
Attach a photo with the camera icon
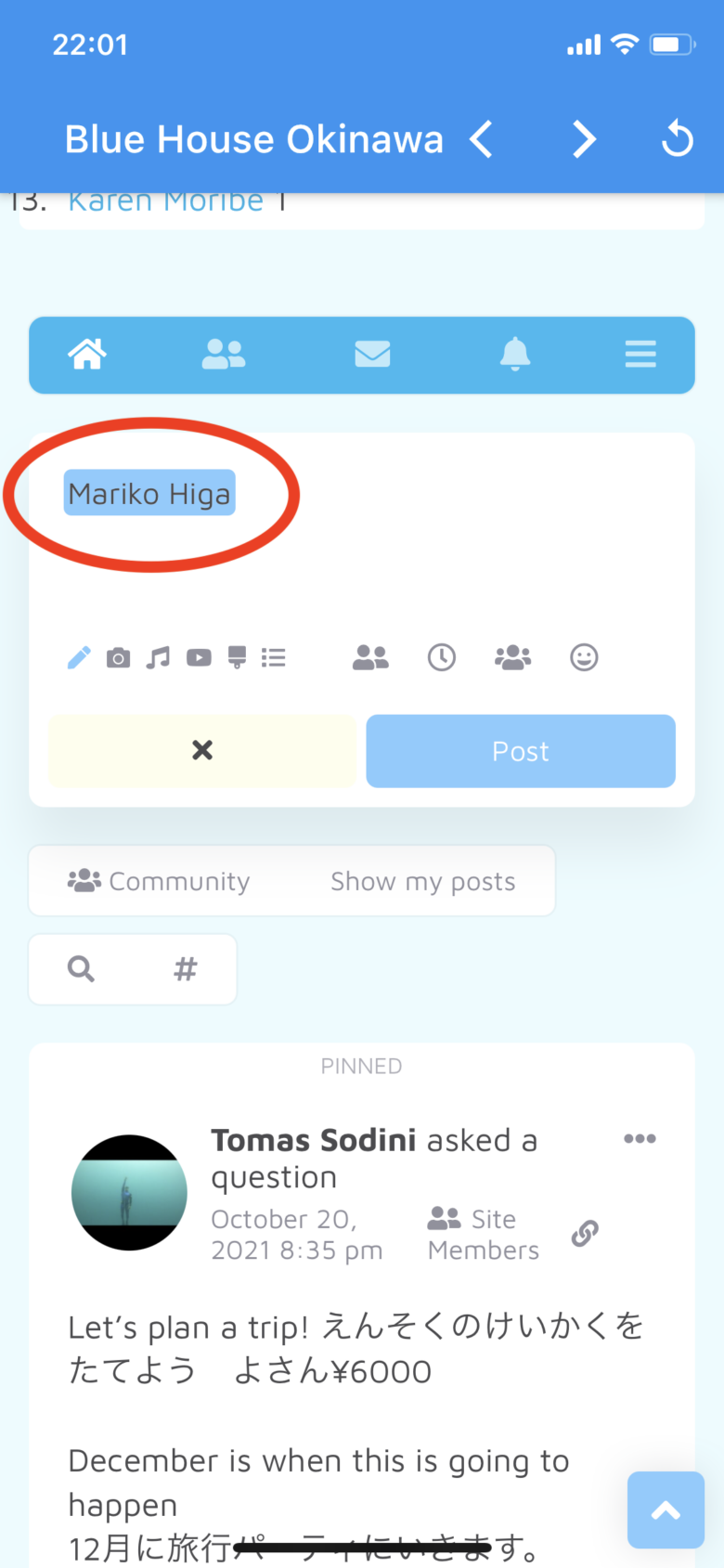click(118, 658)
